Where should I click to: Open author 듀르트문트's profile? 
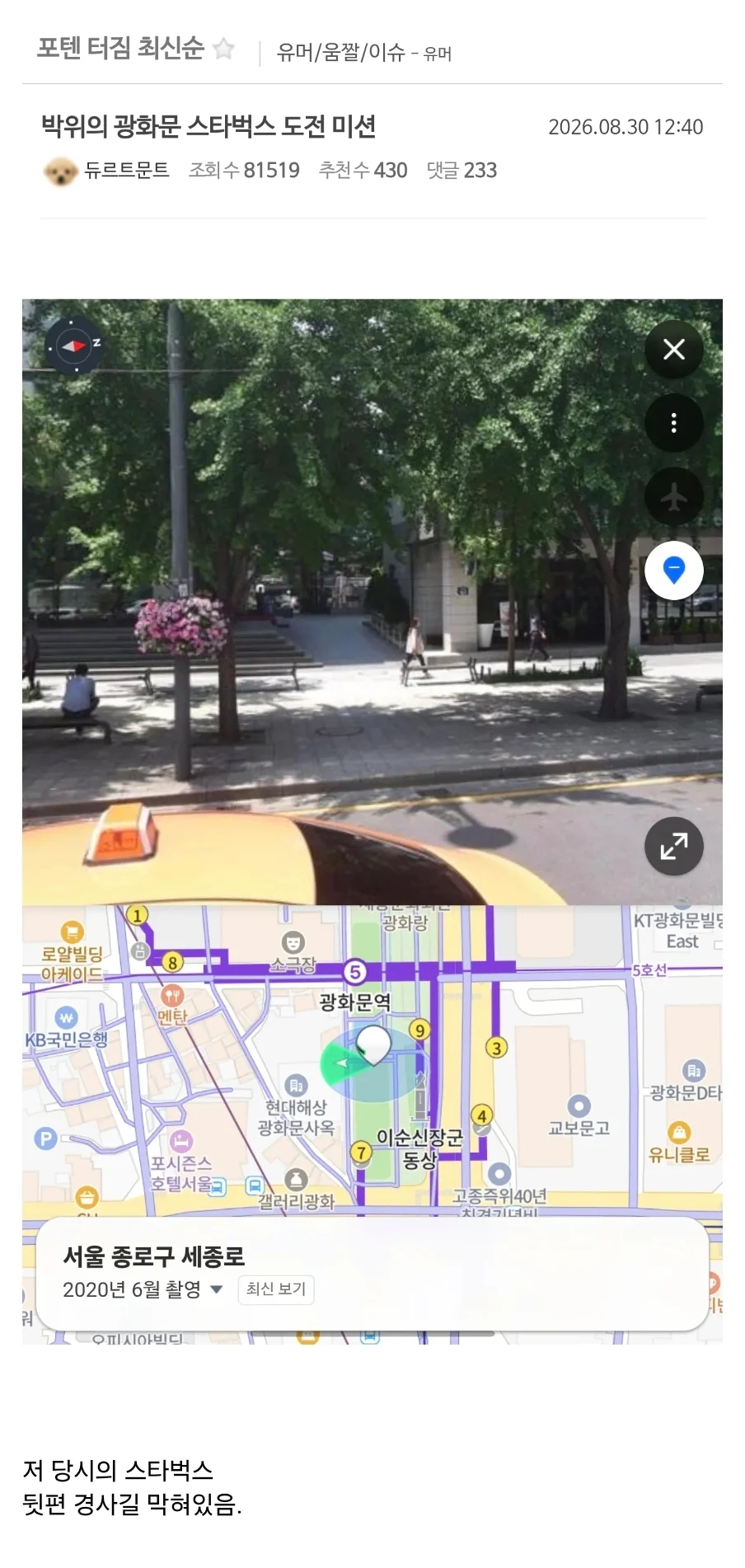[126, 170]
